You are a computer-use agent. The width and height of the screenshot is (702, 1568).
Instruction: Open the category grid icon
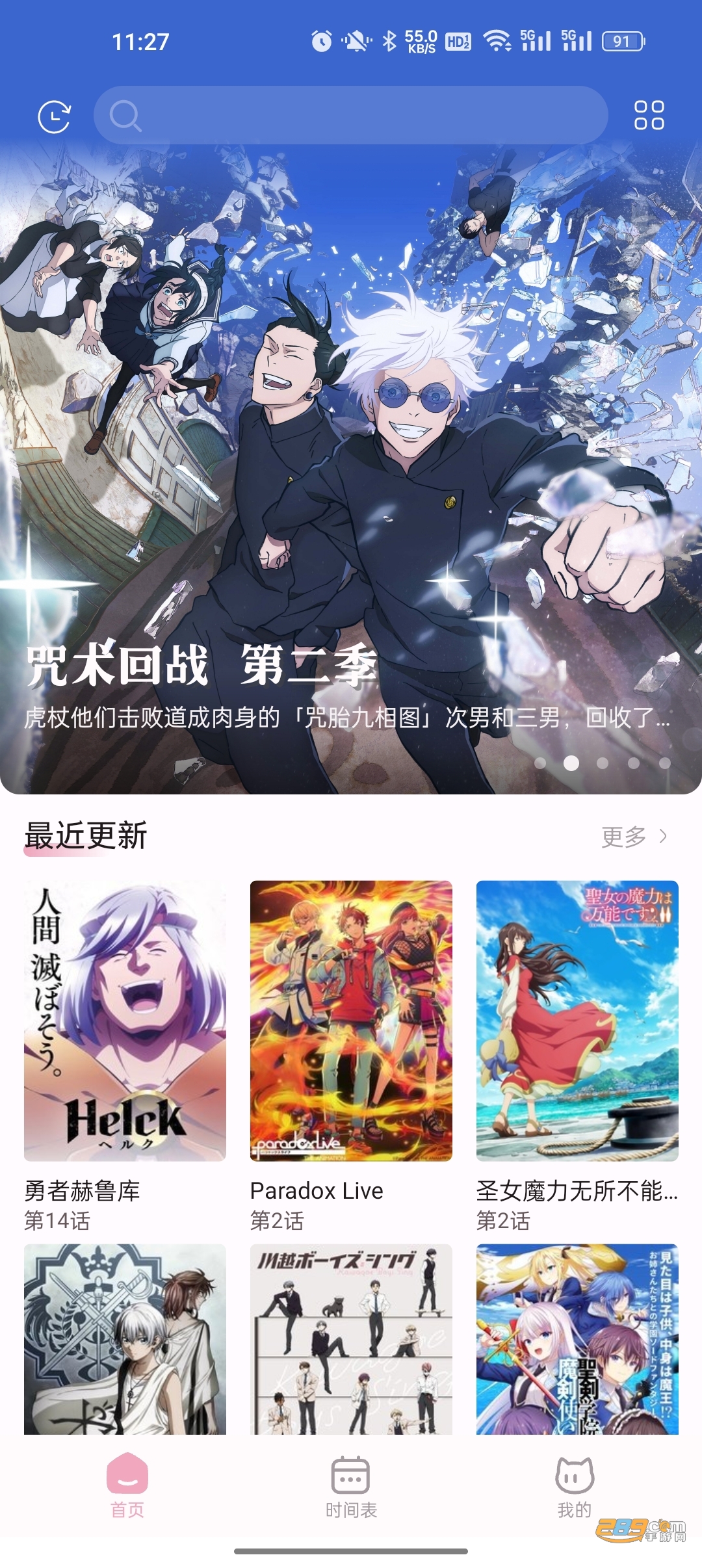point(649,116)
